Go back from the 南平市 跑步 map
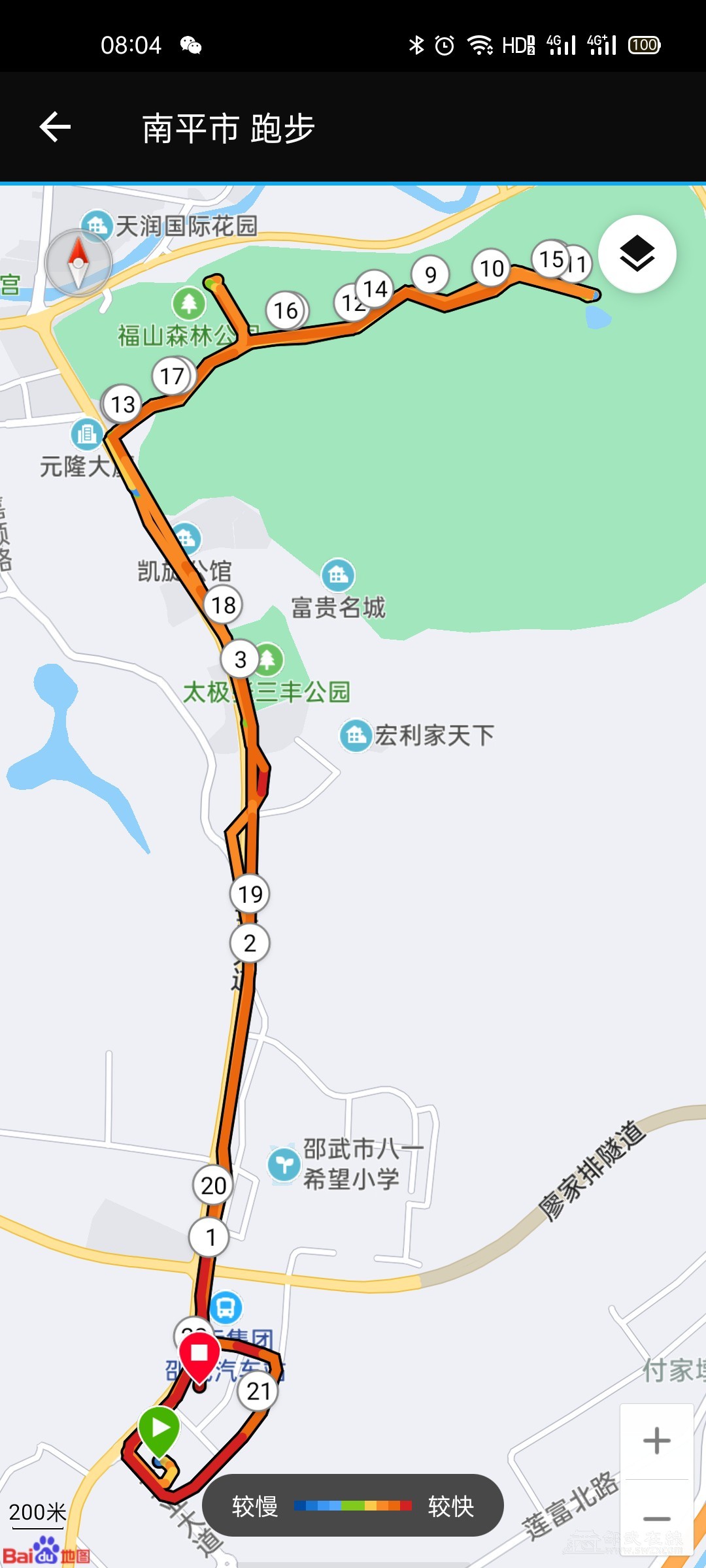706x1568 pixels. point(55,127)
